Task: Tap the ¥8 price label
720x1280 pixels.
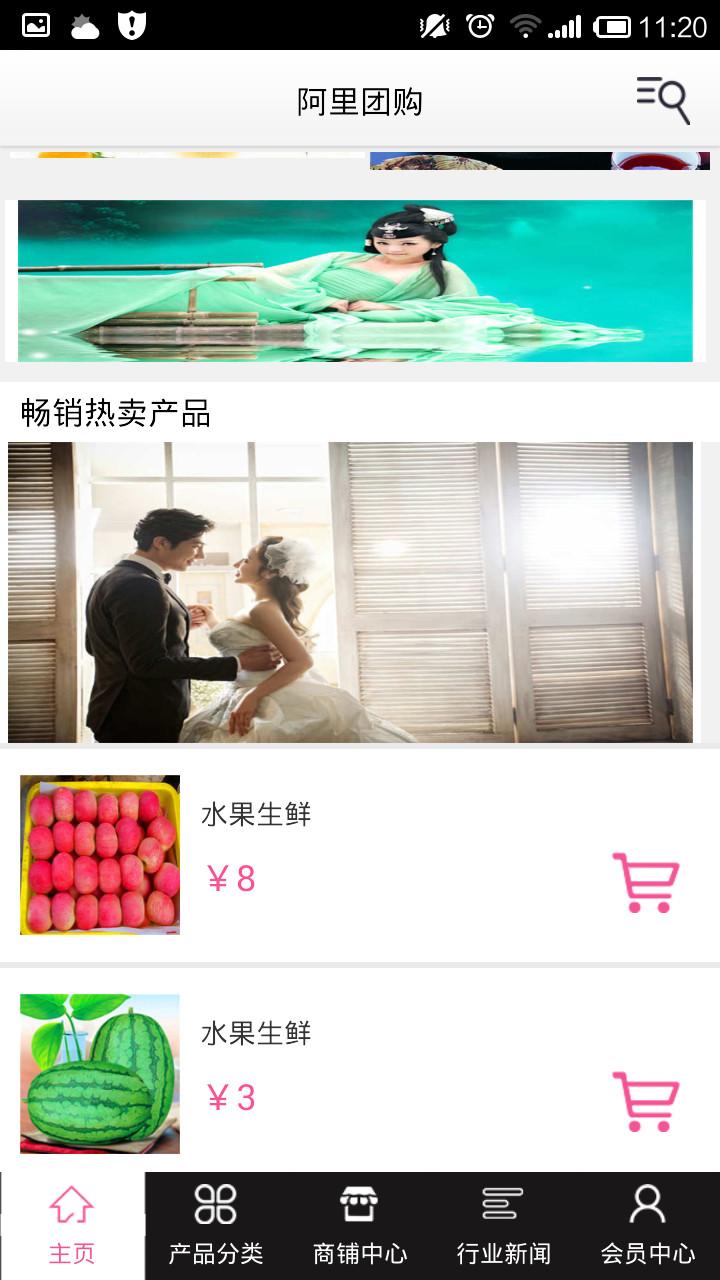Action: pos(233,876)
